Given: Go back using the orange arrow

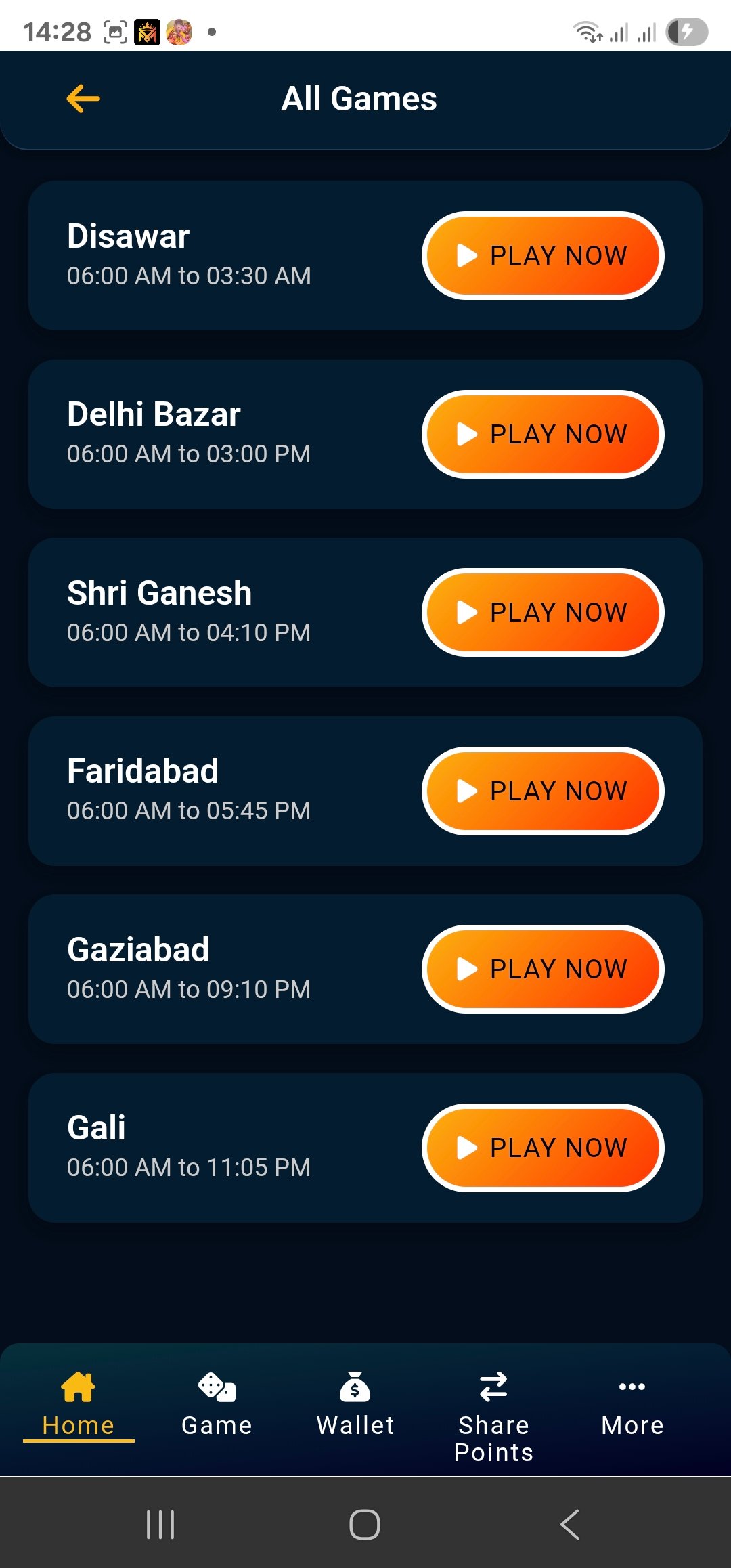Looking at the screenshot, I should pos(83,99).
